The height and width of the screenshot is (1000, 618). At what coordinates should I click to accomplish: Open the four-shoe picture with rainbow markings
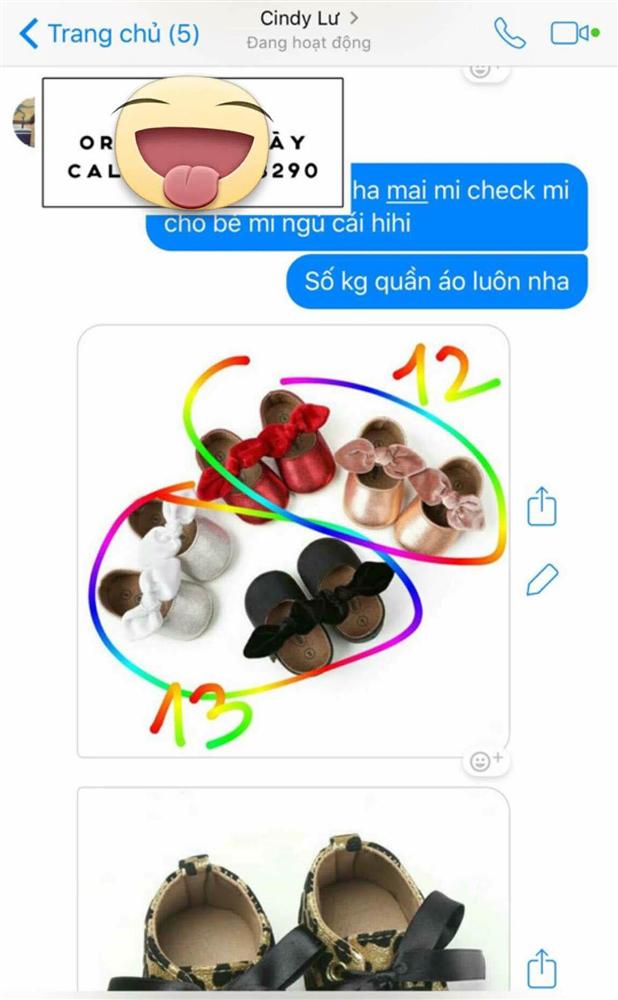click(293, 540)
